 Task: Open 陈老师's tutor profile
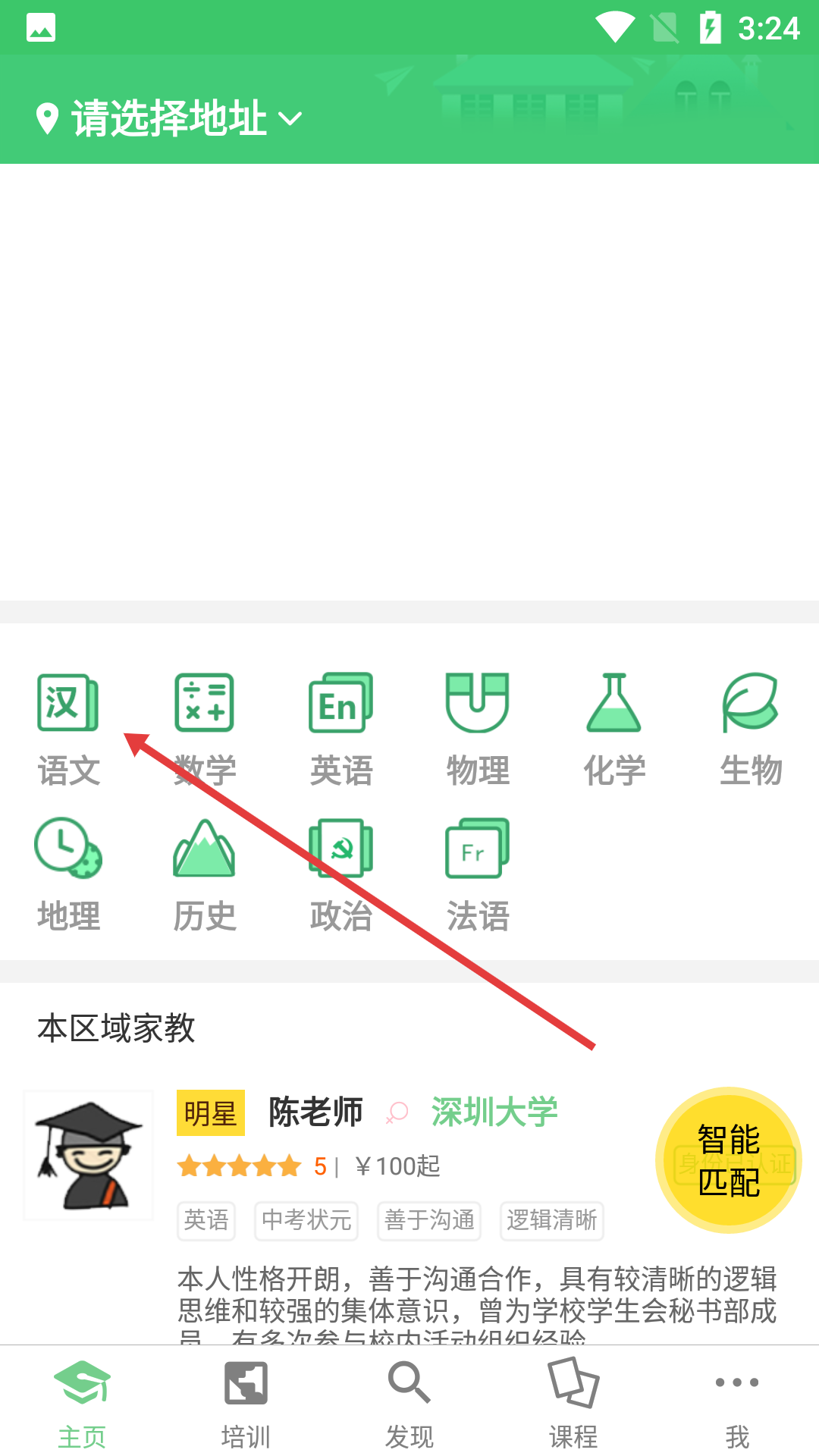coord(315,1112)
